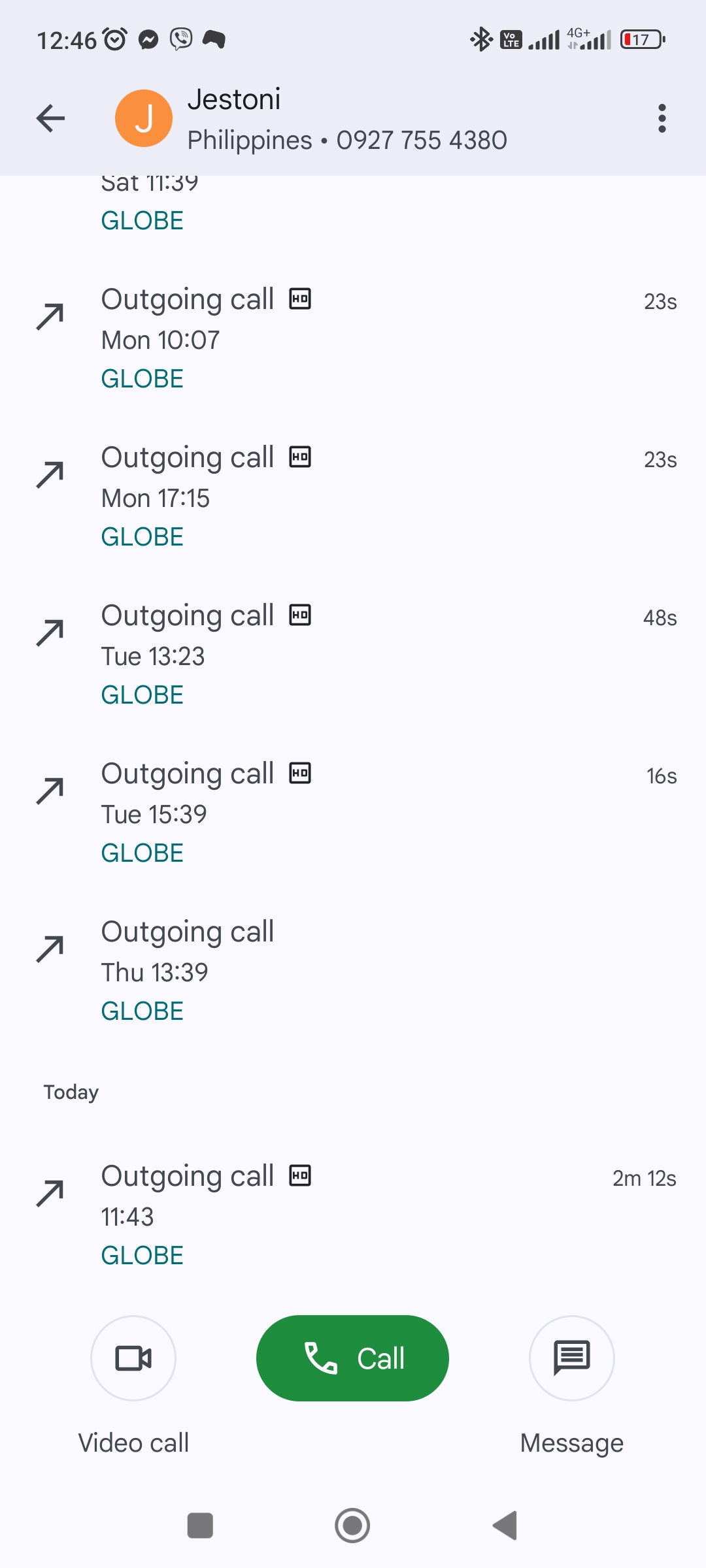Go to the home screen
706x1568 pixels.
coord(352,1526)
